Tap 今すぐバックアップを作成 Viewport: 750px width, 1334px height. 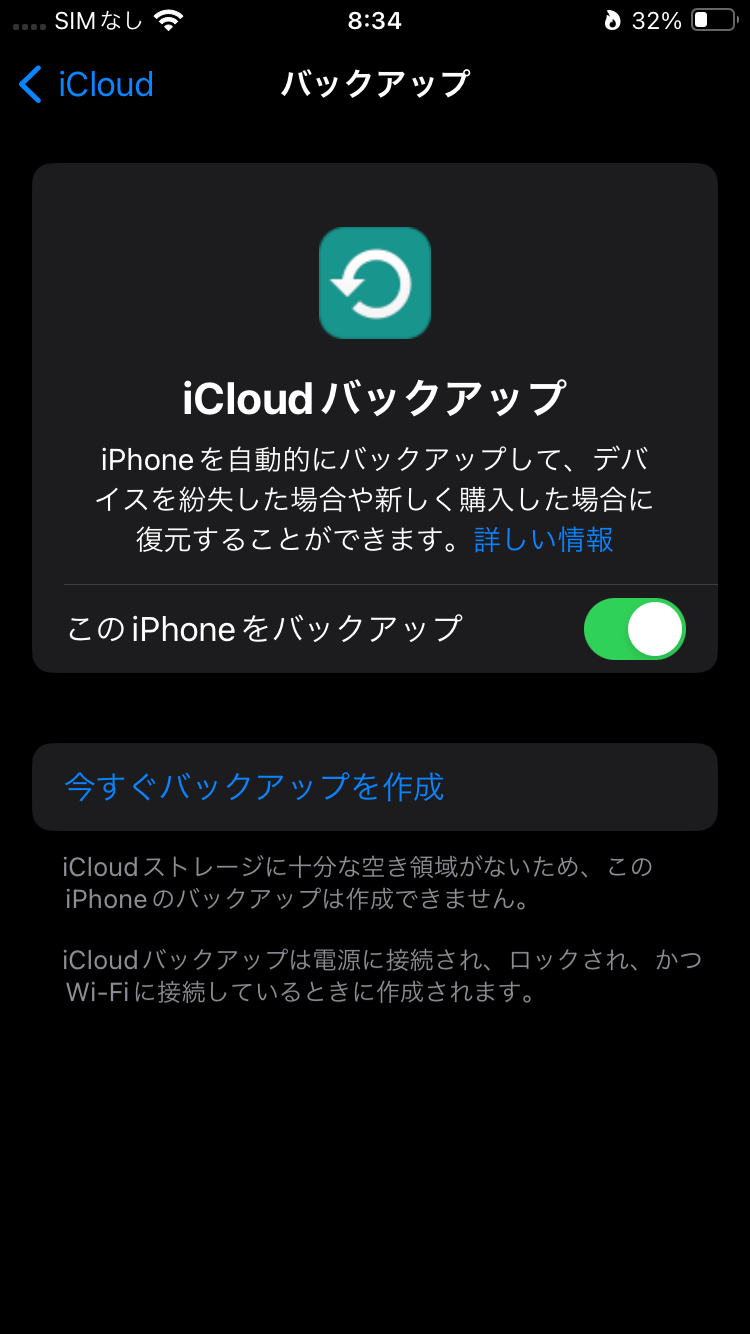pyautogui.click(x=254, y=787)
